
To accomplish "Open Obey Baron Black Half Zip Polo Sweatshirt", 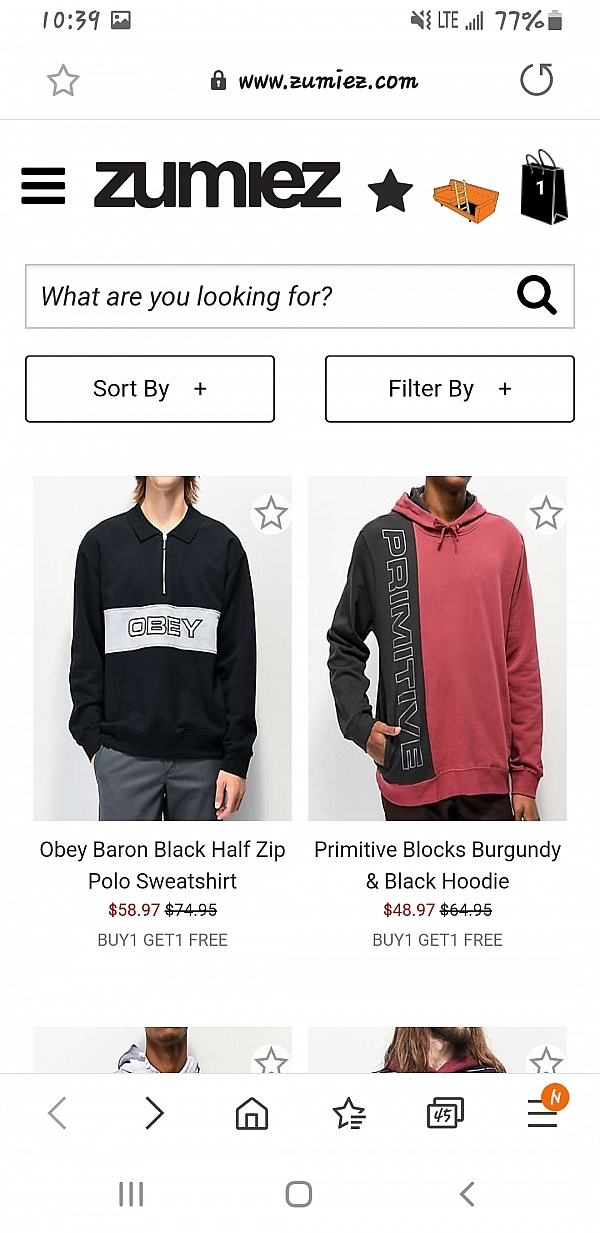I will tap(162, 865).
